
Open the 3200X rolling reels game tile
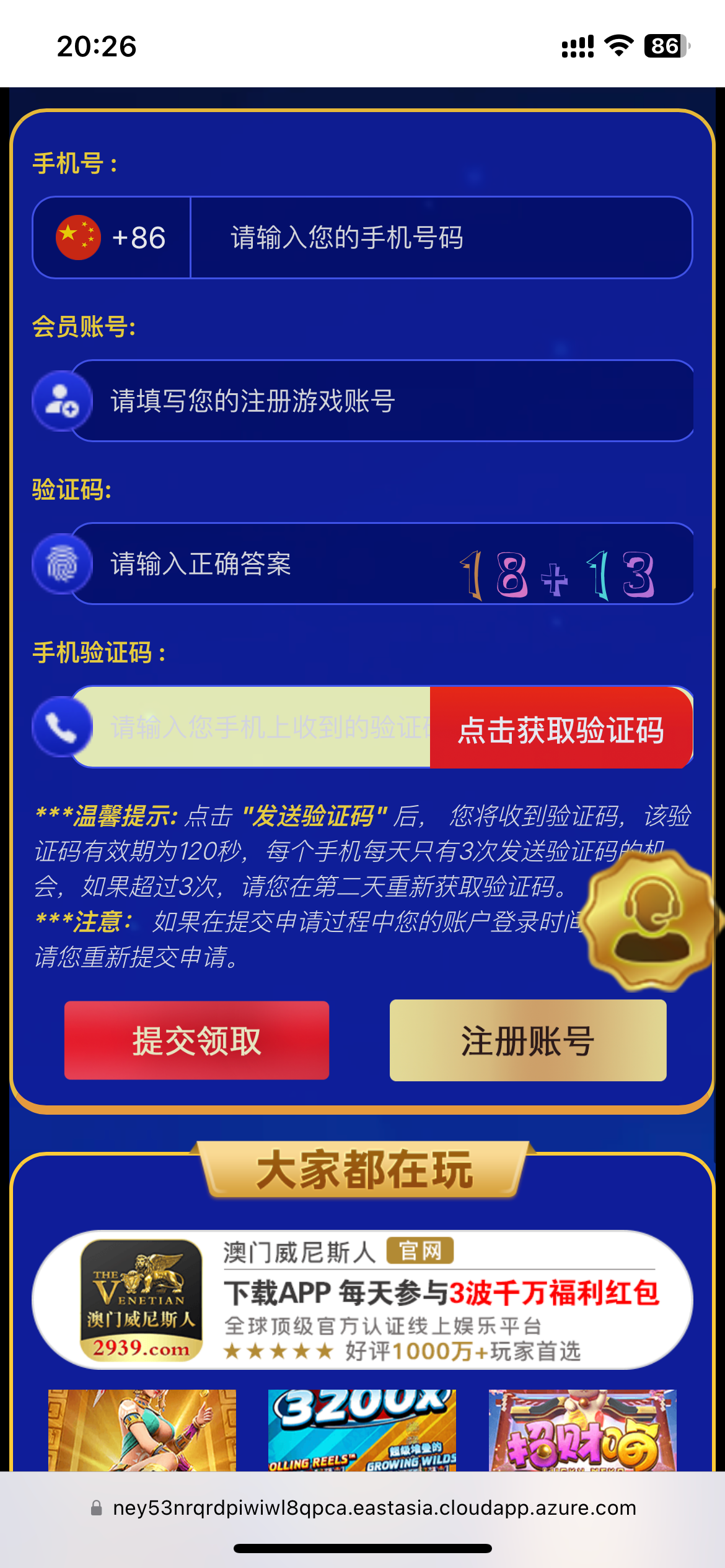[362, 1429]
